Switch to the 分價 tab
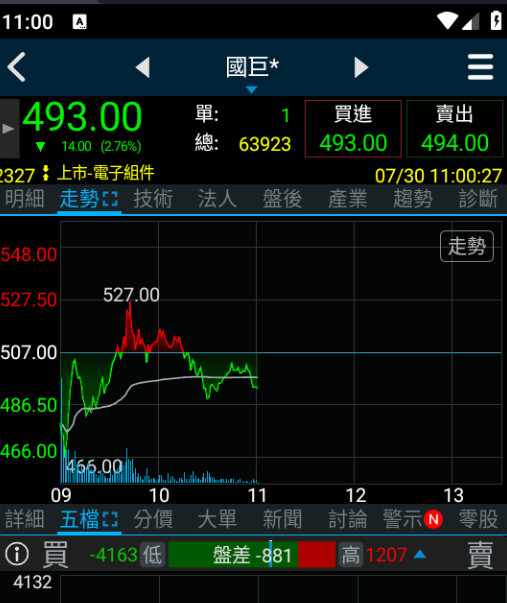This screenshot has width=507, height=603. click(153, 519)
